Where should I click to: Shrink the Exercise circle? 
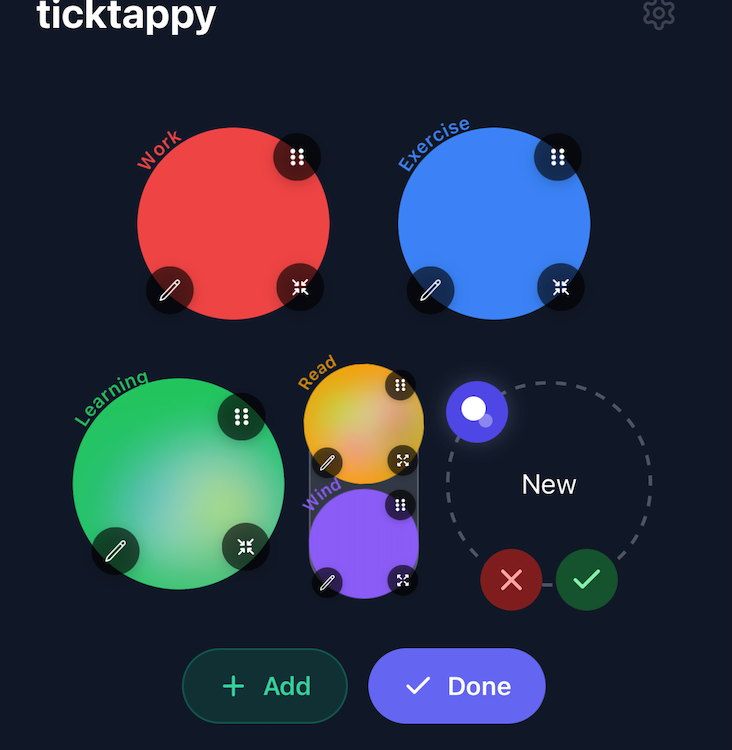[x=561, y=287]
